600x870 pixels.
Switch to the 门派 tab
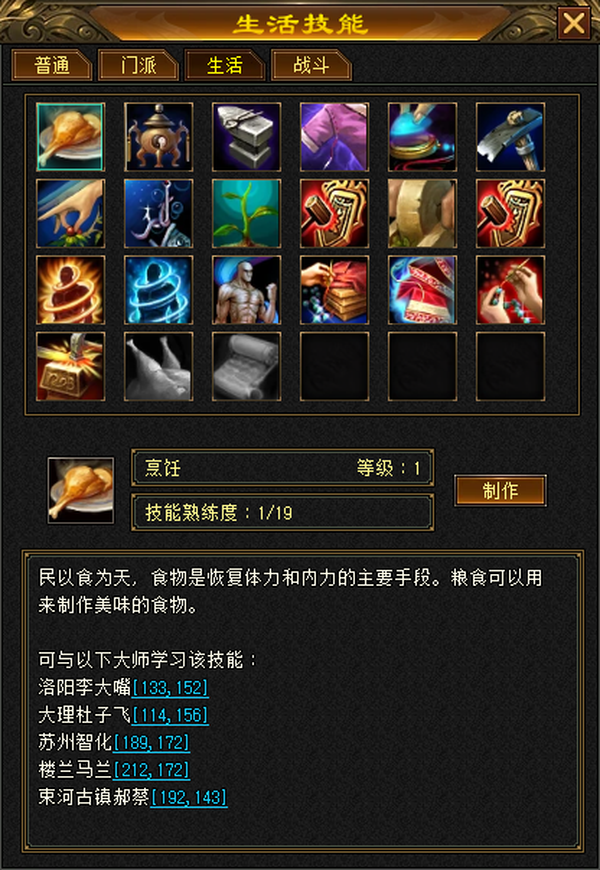138,65
